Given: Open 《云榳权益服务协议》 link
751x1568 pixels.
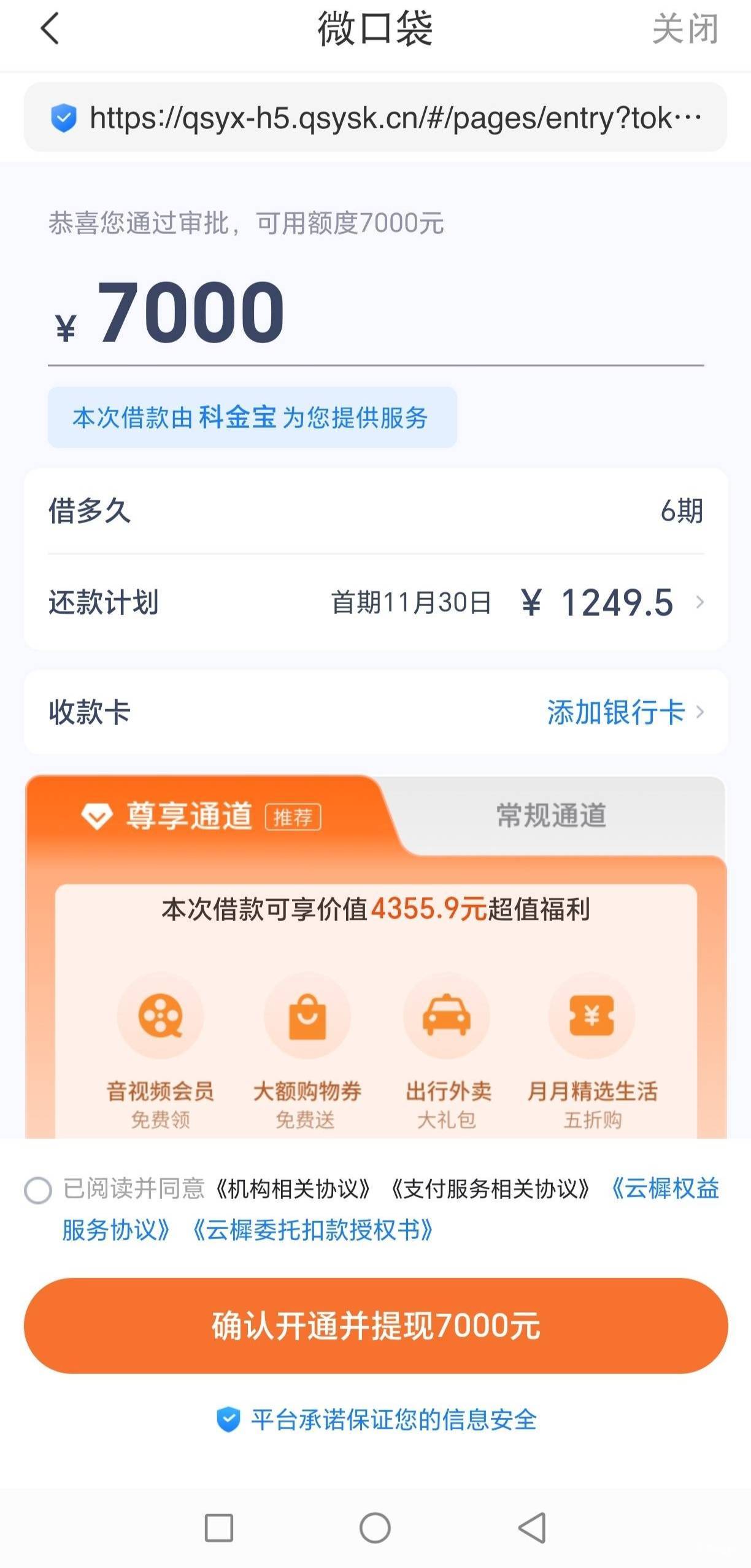Looking at the screenshot, I should [664, 1189].
